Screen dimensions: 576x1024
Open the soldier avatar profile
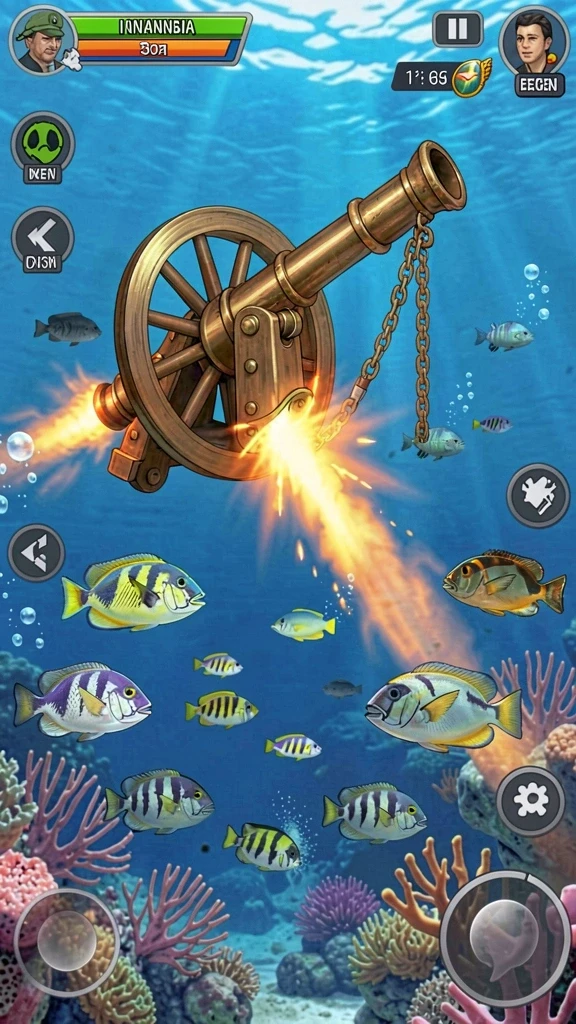(42, 40)
